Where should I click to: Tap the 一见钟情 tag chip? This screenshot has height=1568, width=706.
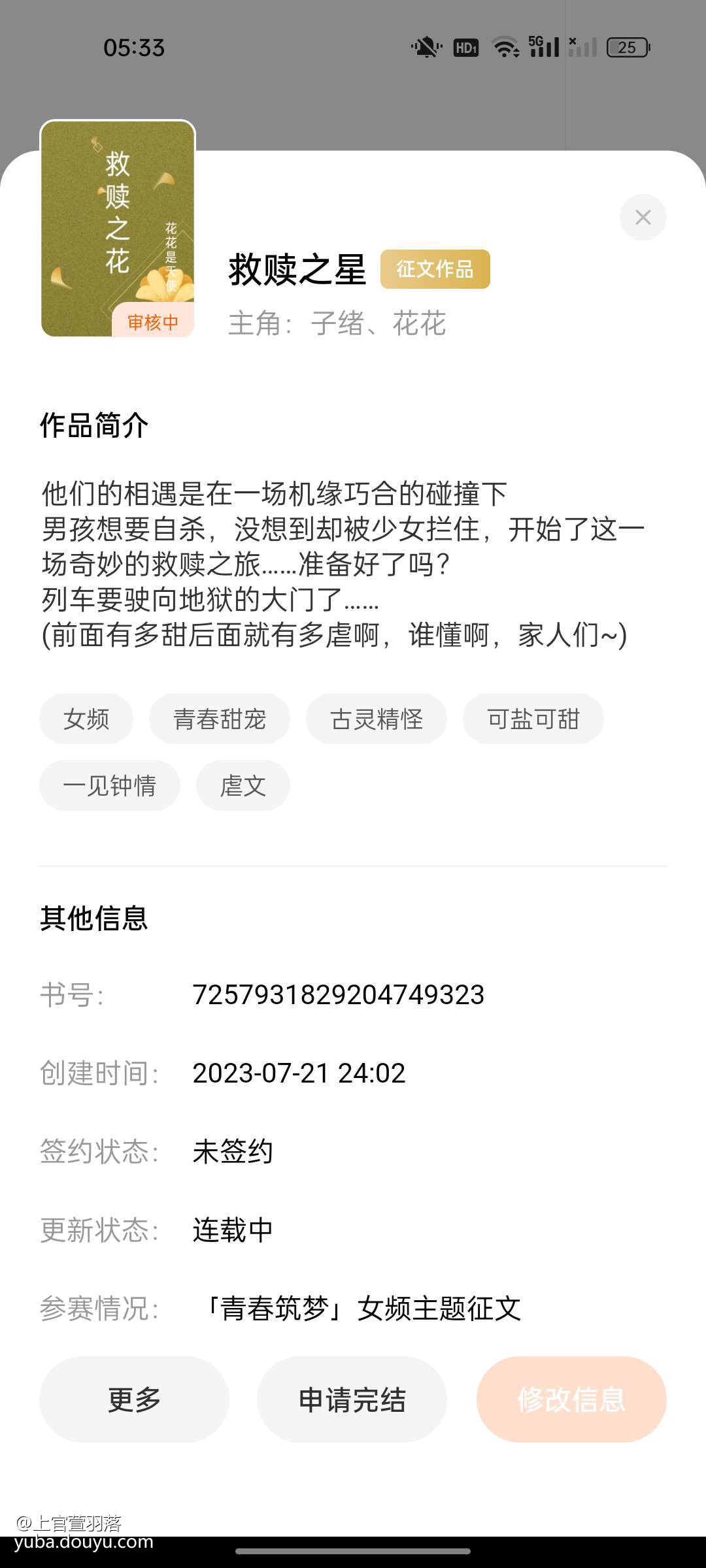click(x=110, y=785)
